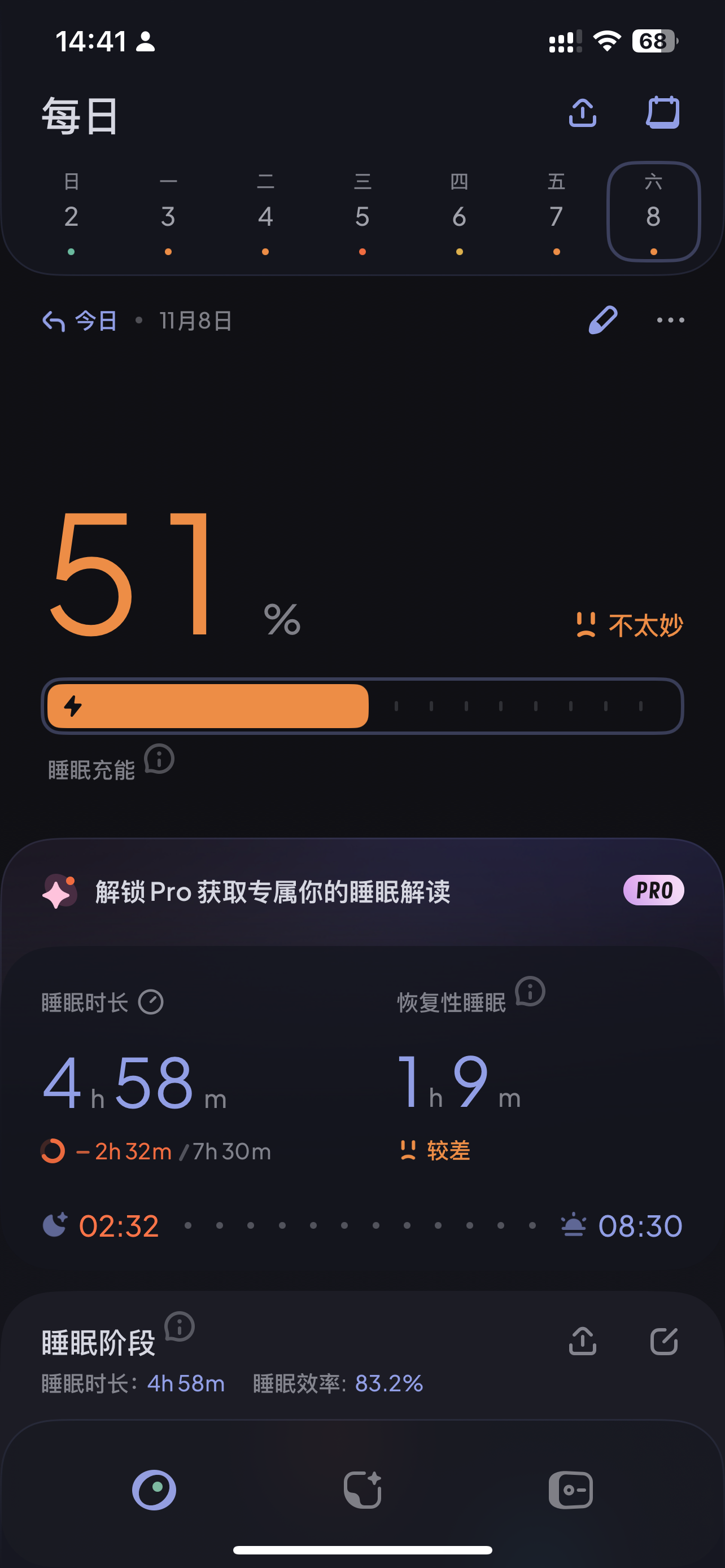Tap the gauge icon beside 睡眠时长
The image size is (725, 1568).
tap(151, 1002)
